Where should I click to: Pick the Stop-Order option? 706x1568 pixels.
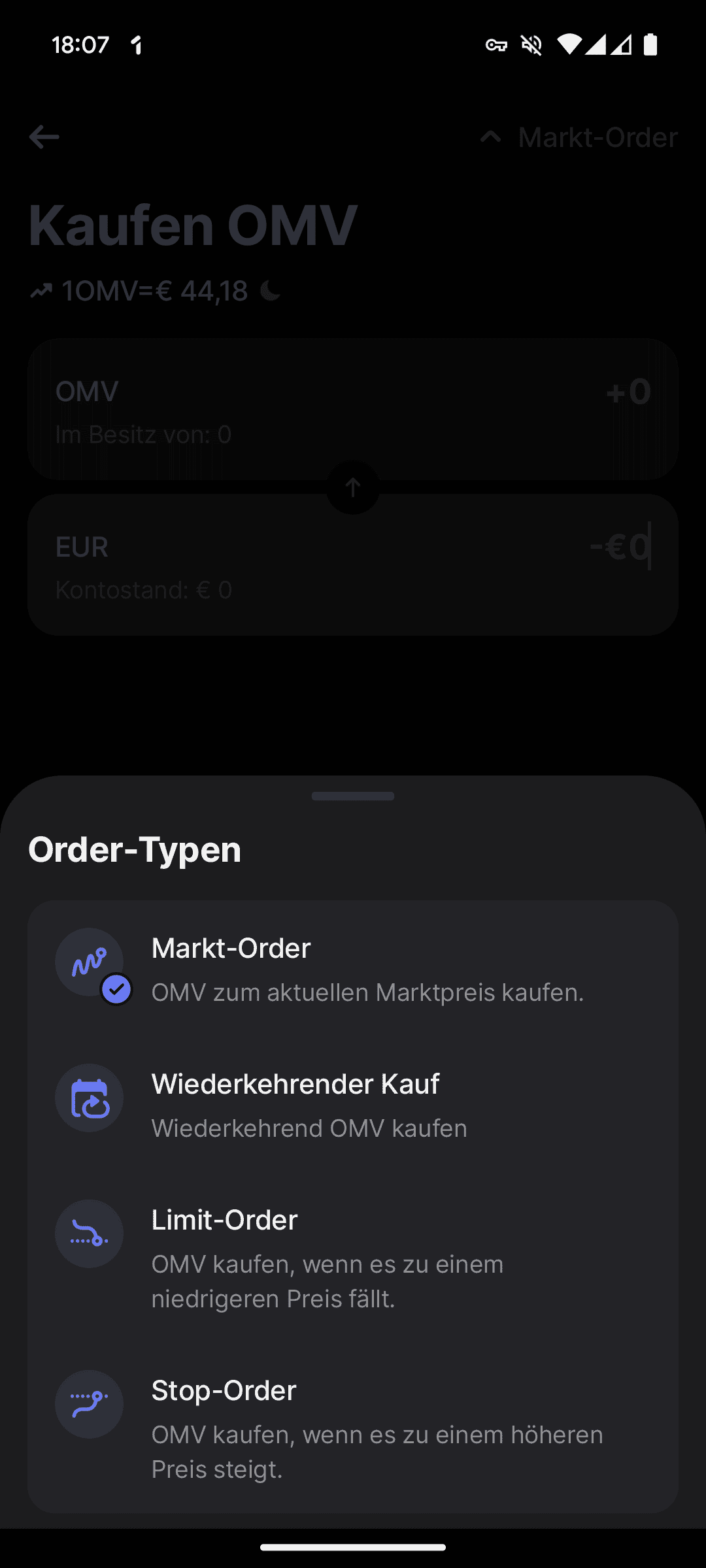(x=353, y=1428)
